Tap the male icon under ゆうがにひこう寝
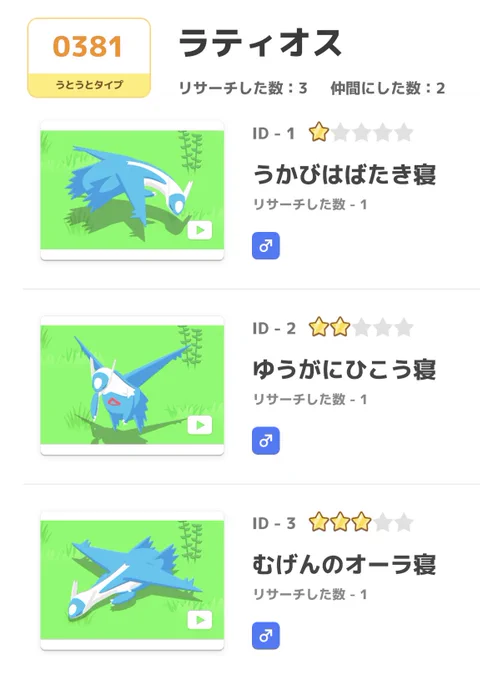Screen dimensions: 503x680 click(x=266, y=441)
